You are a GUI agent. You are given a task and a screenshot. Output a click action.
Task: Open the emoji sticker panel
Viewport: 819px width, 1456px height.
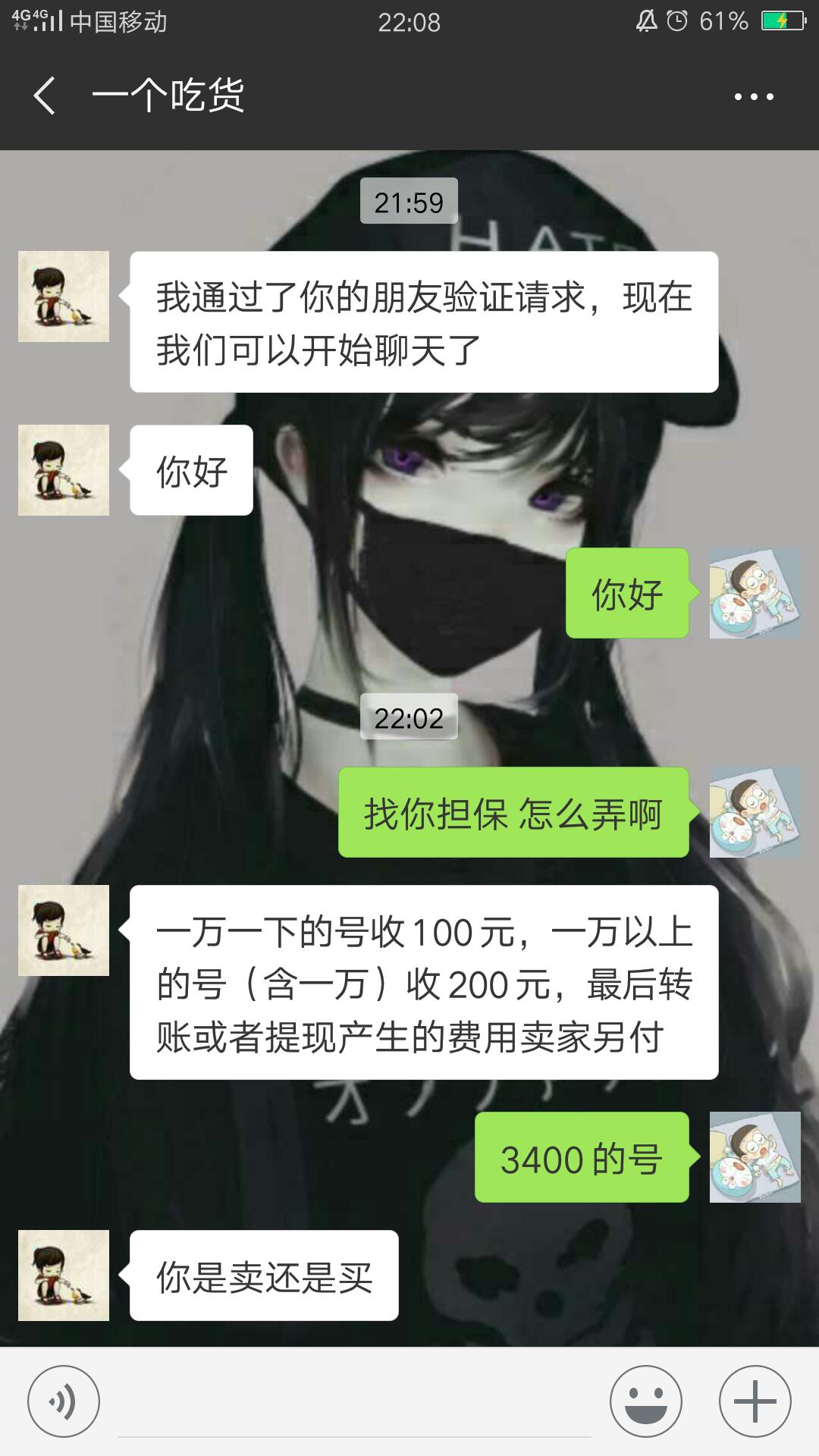tap(646, 1401)
